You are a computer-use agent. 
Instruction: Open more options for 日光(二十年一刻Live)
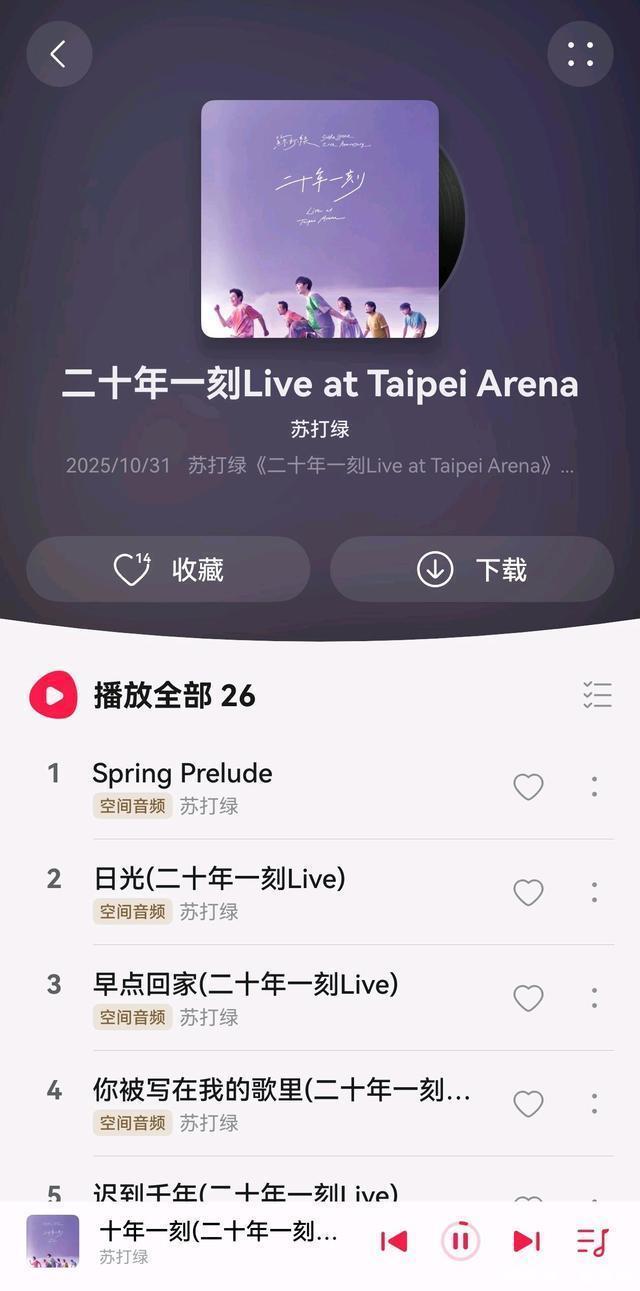(594, 892)
